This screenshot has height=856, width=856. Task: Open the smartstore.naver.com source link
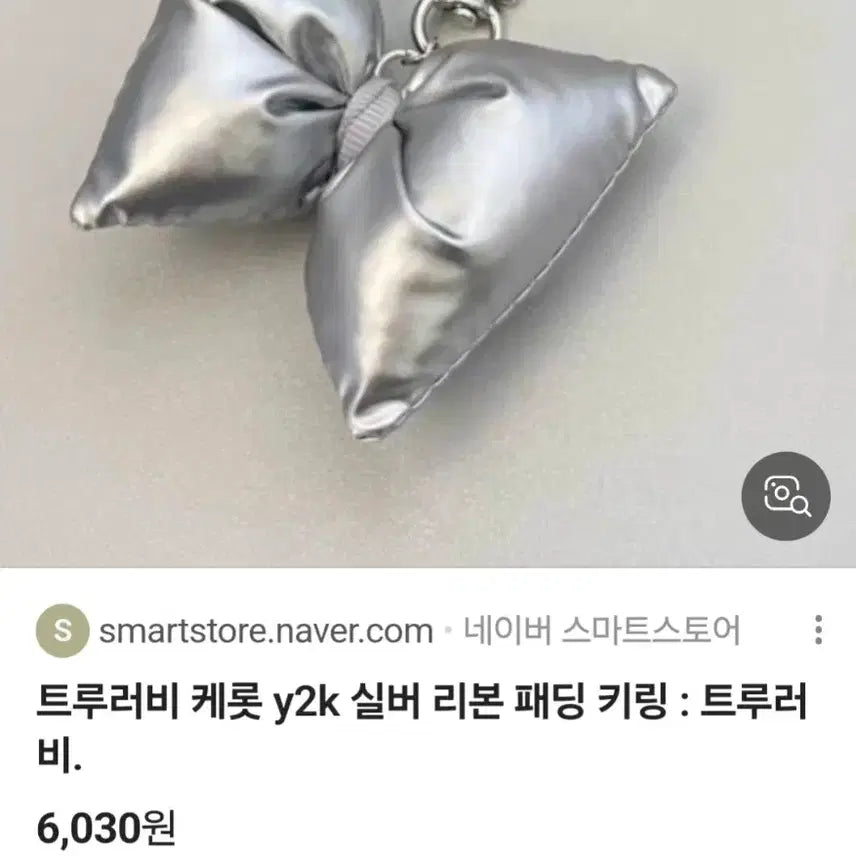265,632
